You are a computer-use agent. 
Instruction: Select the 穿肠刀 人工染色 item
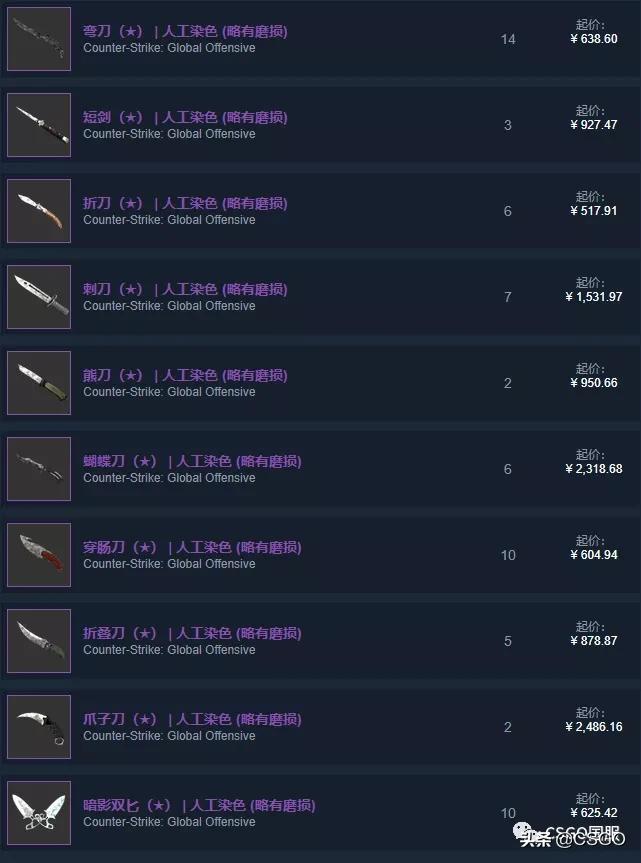coord(192,547)
